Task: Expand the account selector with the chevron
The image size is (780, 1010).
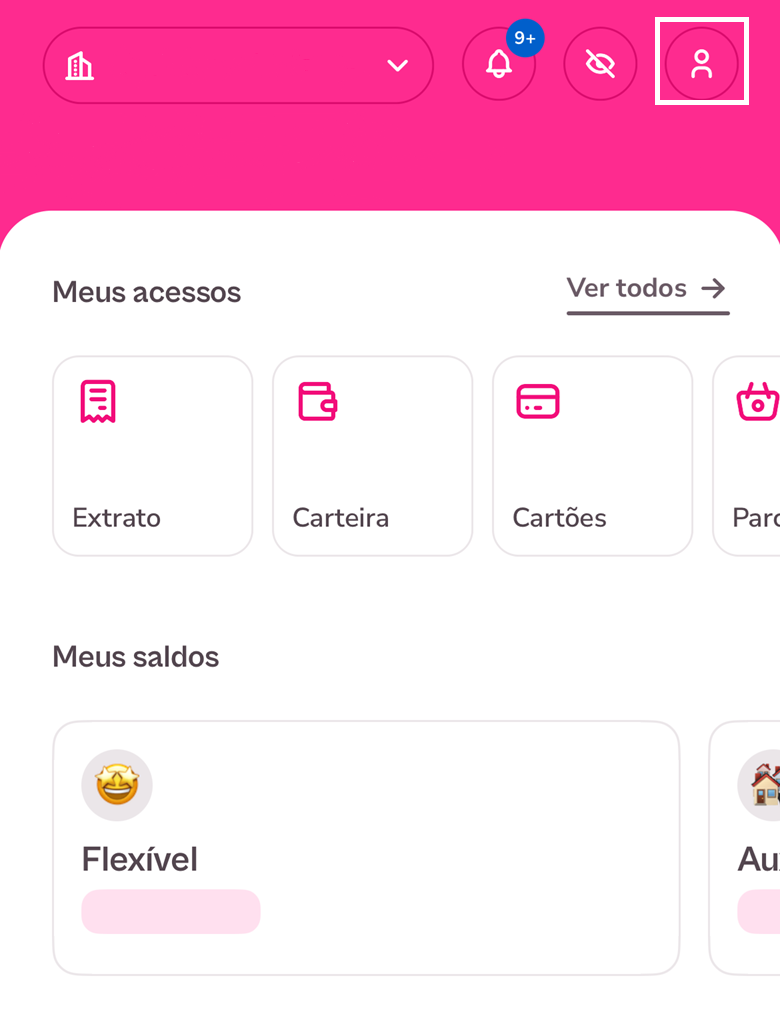Action: [x=397, y=64]
